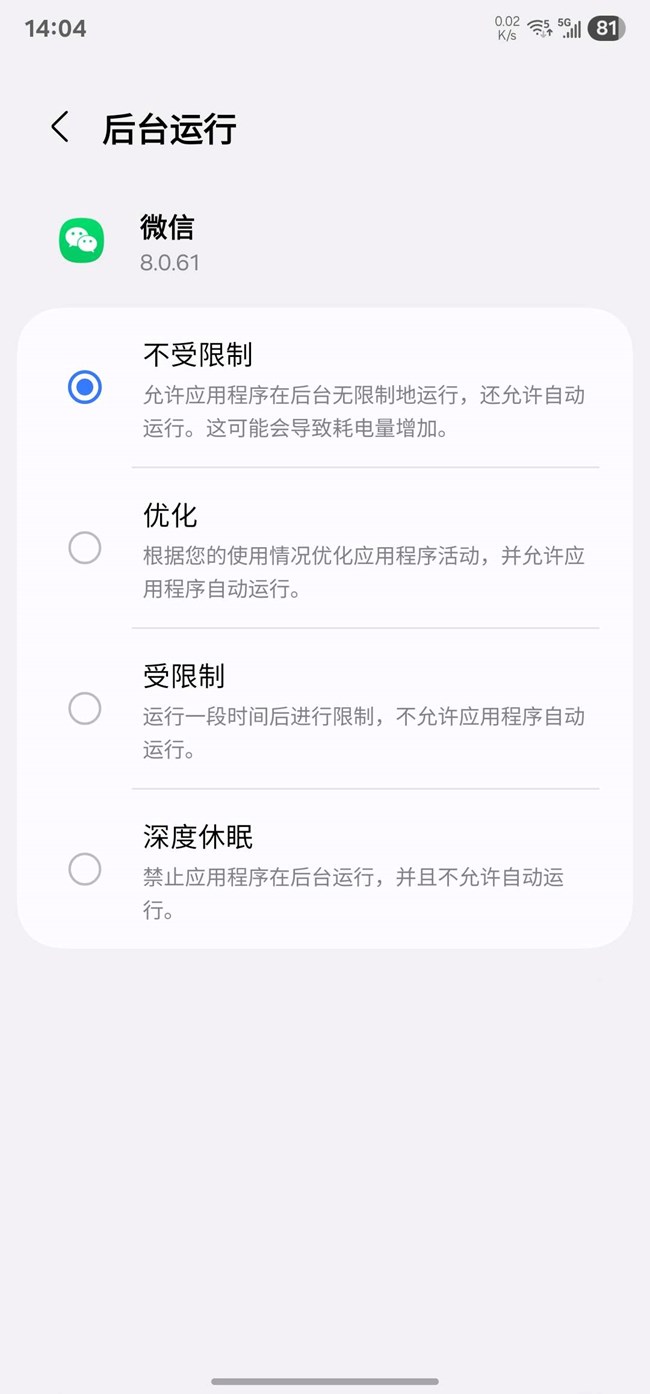650x1394 pixels.
Task: Set background running to 受限制
Action: 85,708
